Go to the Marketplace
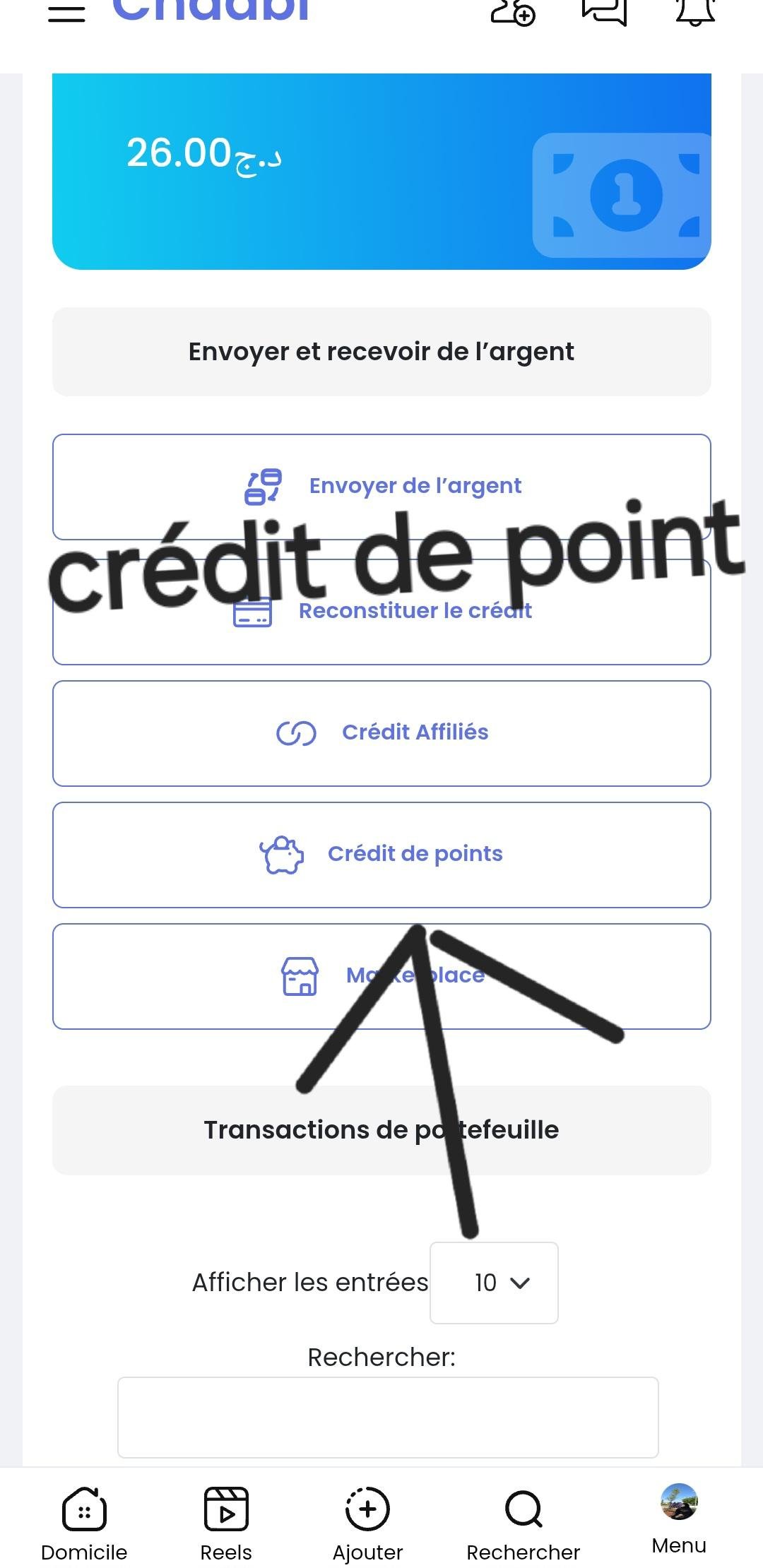 click(x=381, y=976)
